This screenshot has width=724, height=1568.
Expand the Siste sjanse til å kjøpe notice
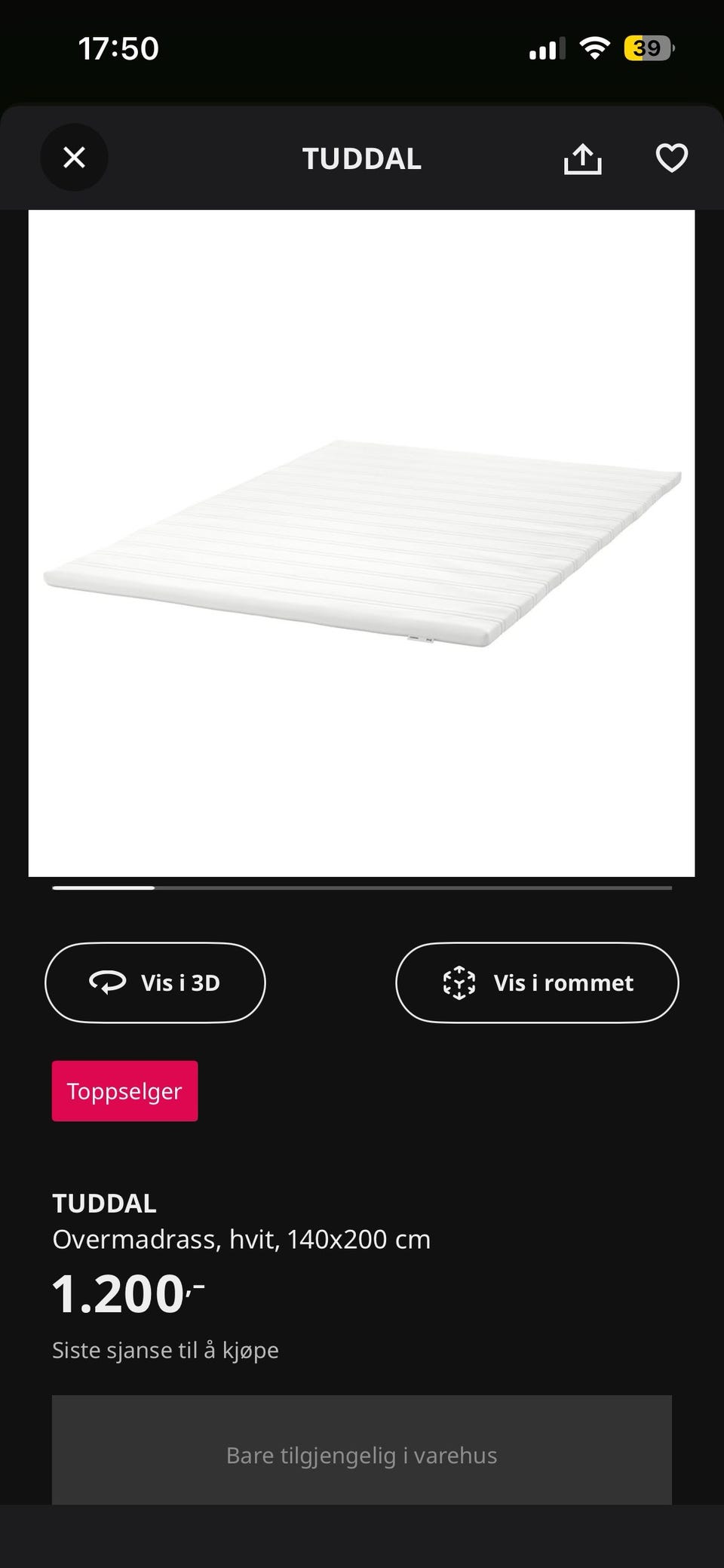[165, 1350]
